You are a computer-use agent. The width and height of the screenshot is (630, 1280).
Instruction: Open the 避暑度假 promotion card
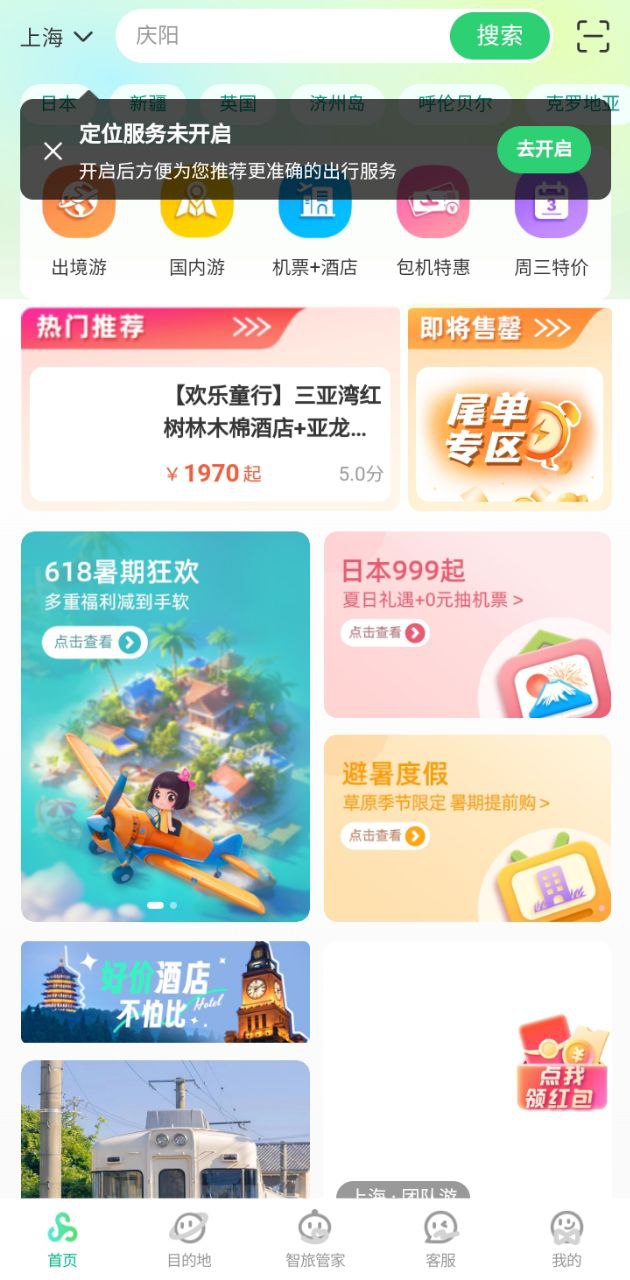point(467,828)
